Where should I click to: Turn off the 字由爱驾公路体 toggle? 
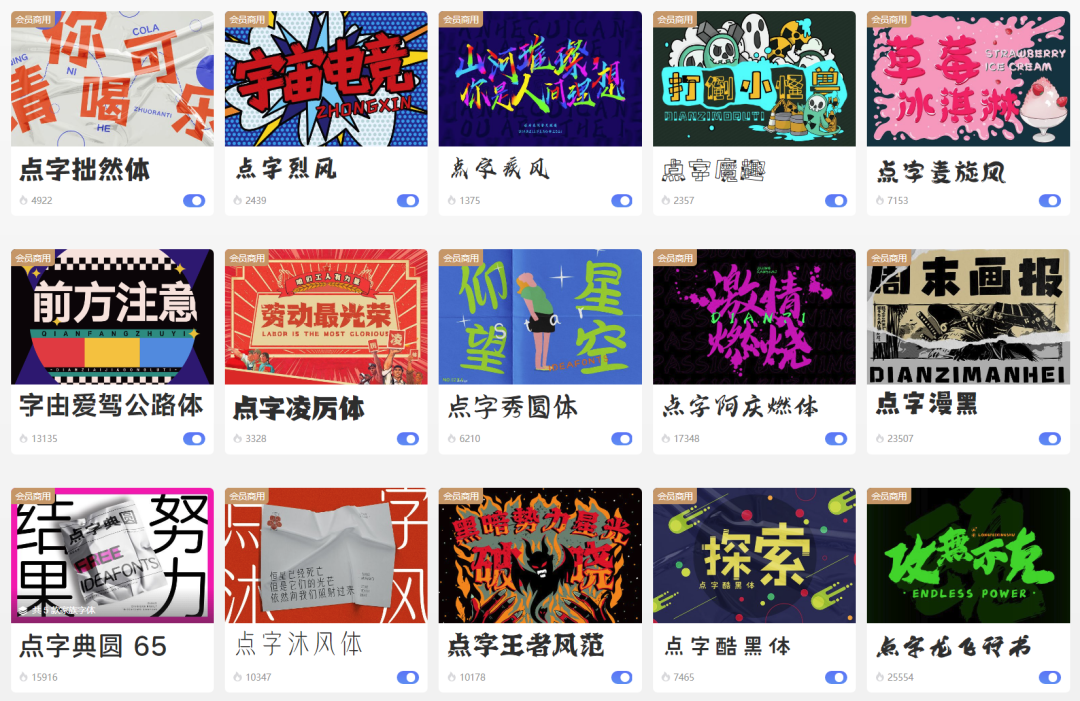tap(194, 439)
